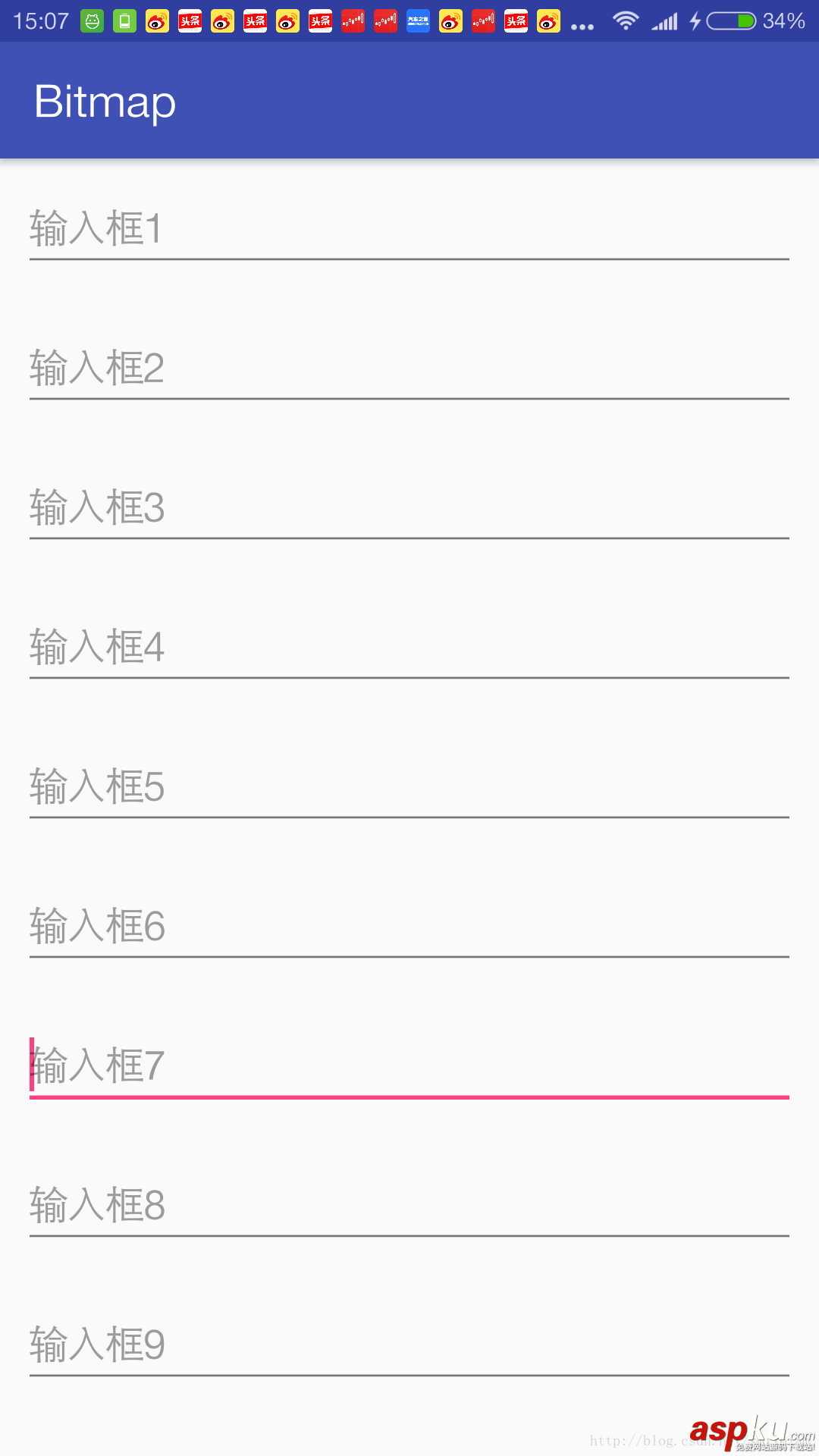The width and height of the screenshot is (819, 1456).
Task: Tap the cellular signal strength icon
Action: [665, 20]
